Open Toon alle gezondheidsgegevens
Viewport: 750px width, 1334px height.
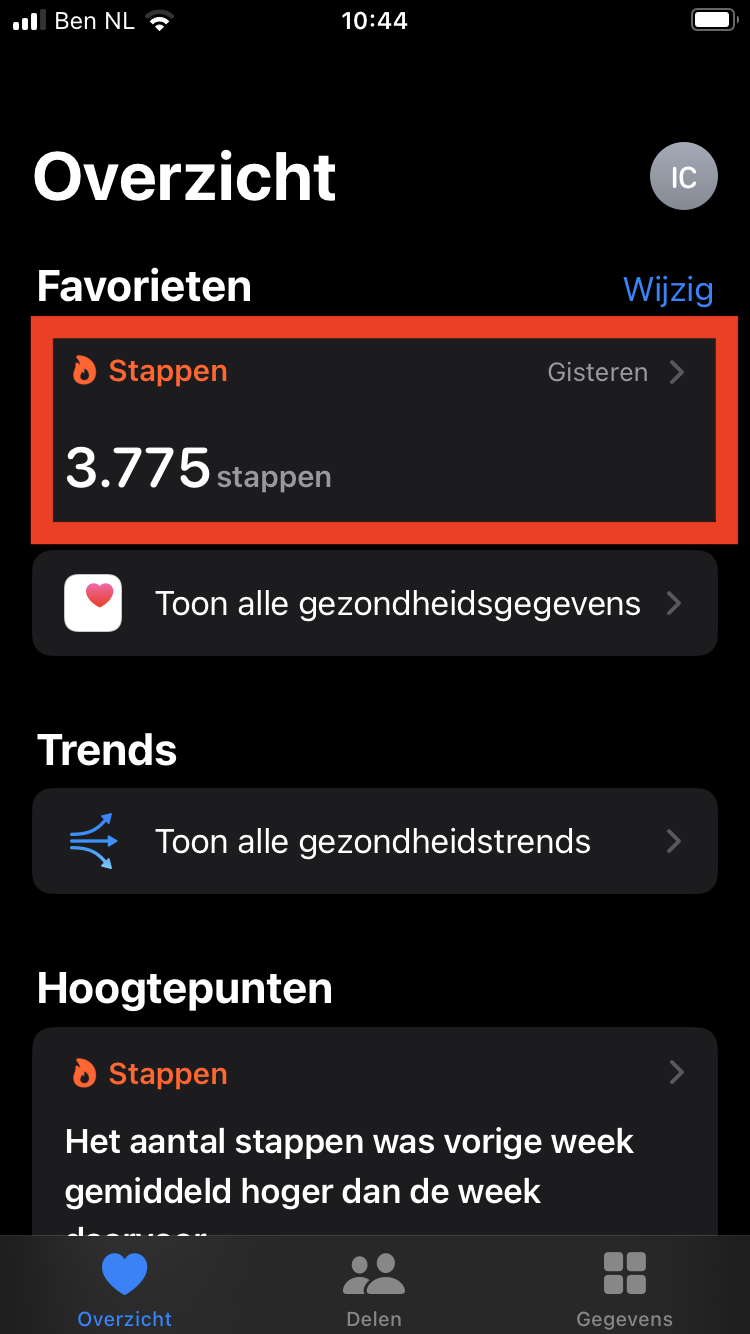coord(375,604)
